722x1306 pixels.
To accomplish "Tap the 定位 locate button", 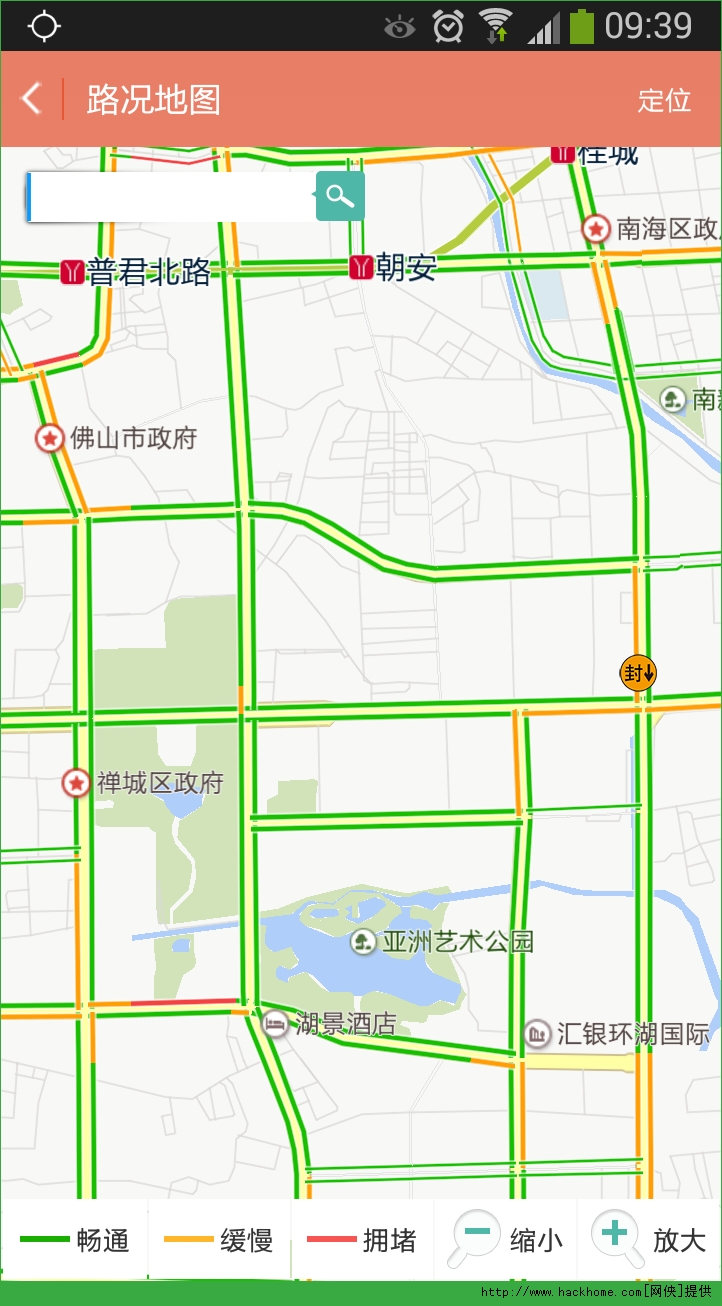I will coord(665,100).
